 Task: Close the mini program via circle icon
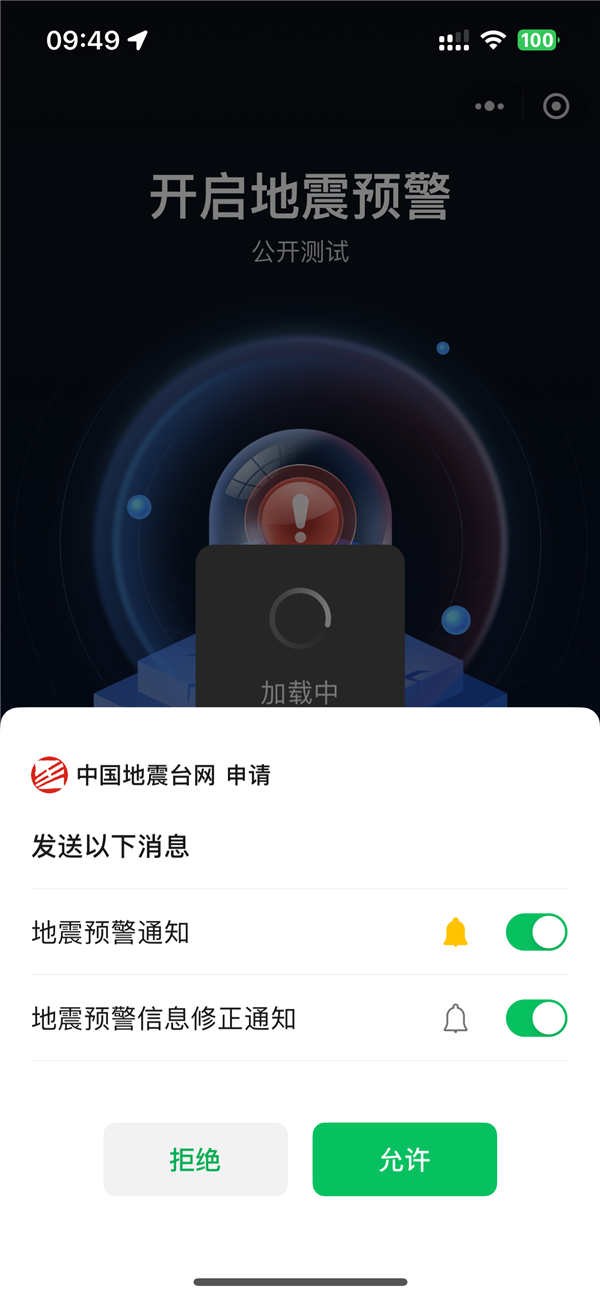click(x=556, y=106)
